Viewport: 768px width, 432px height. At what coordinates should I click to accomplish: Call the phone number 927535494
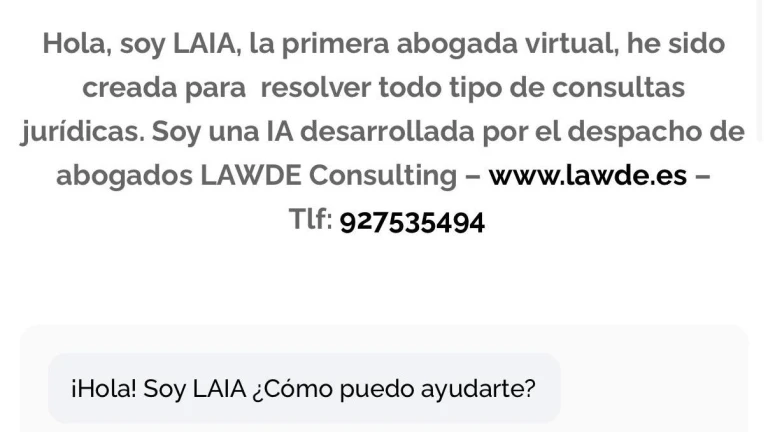[412, 222]
